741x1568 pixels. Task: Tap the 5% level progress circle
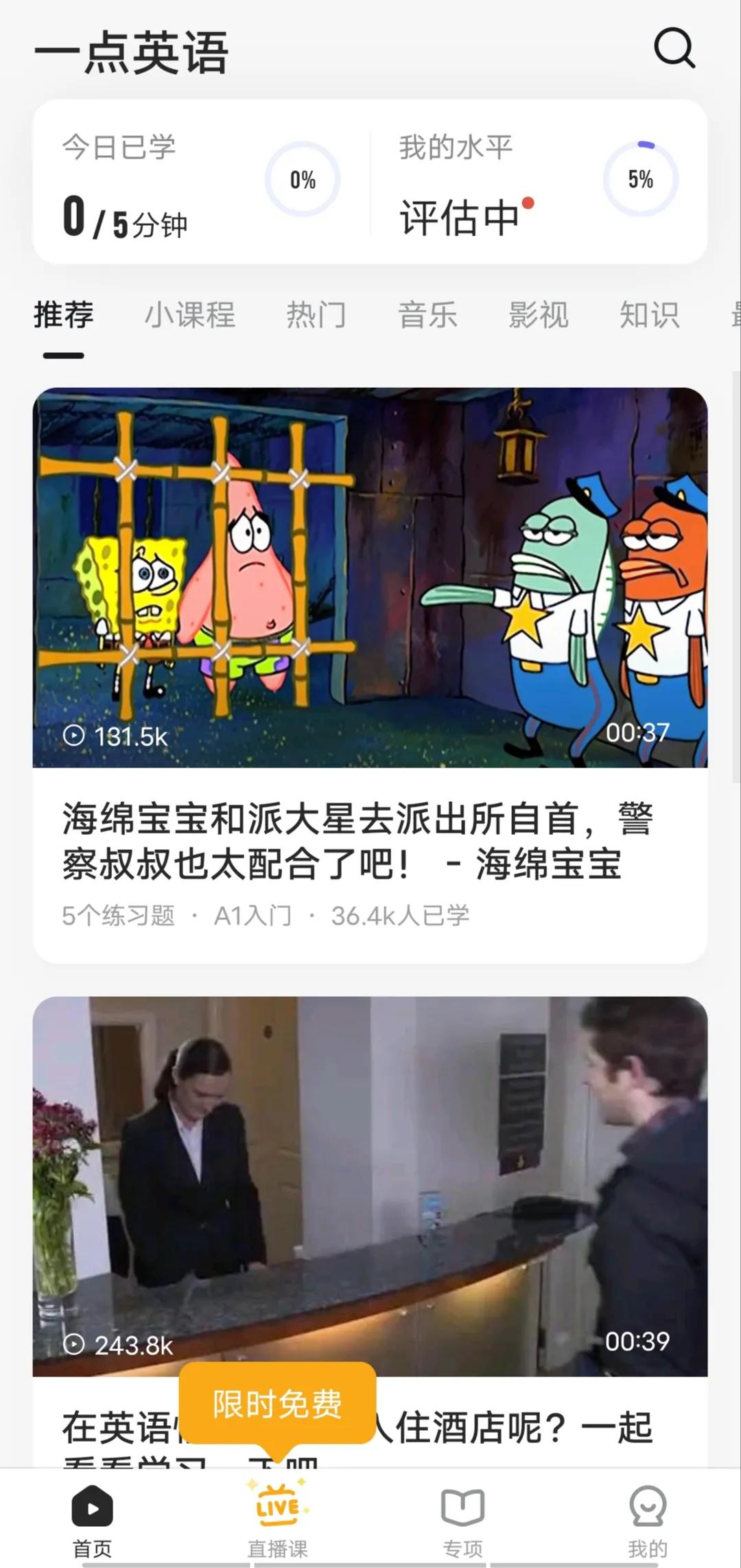pyautogui.click(x=641, y=178)
